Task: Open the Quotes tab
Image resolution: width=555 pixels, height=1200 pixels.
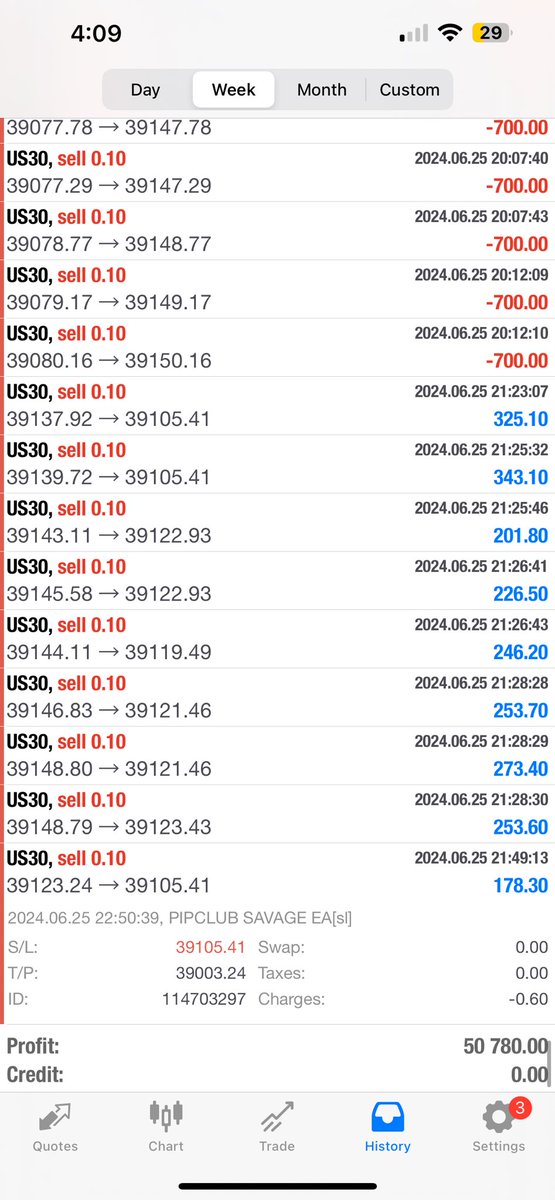Action: point(55,1127)
